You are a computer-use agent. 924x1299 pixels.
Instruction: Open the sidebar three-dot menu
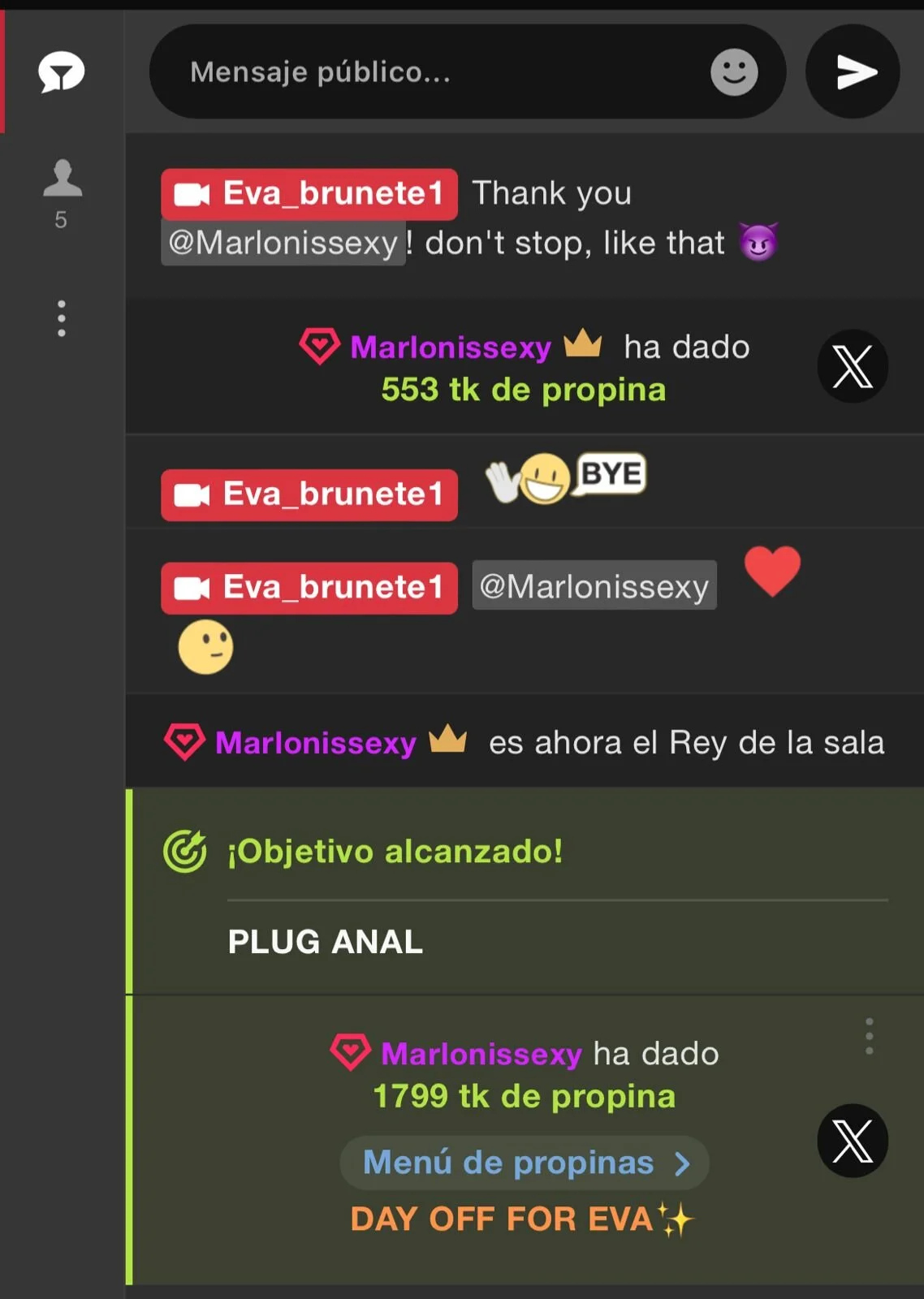point(62,318)
